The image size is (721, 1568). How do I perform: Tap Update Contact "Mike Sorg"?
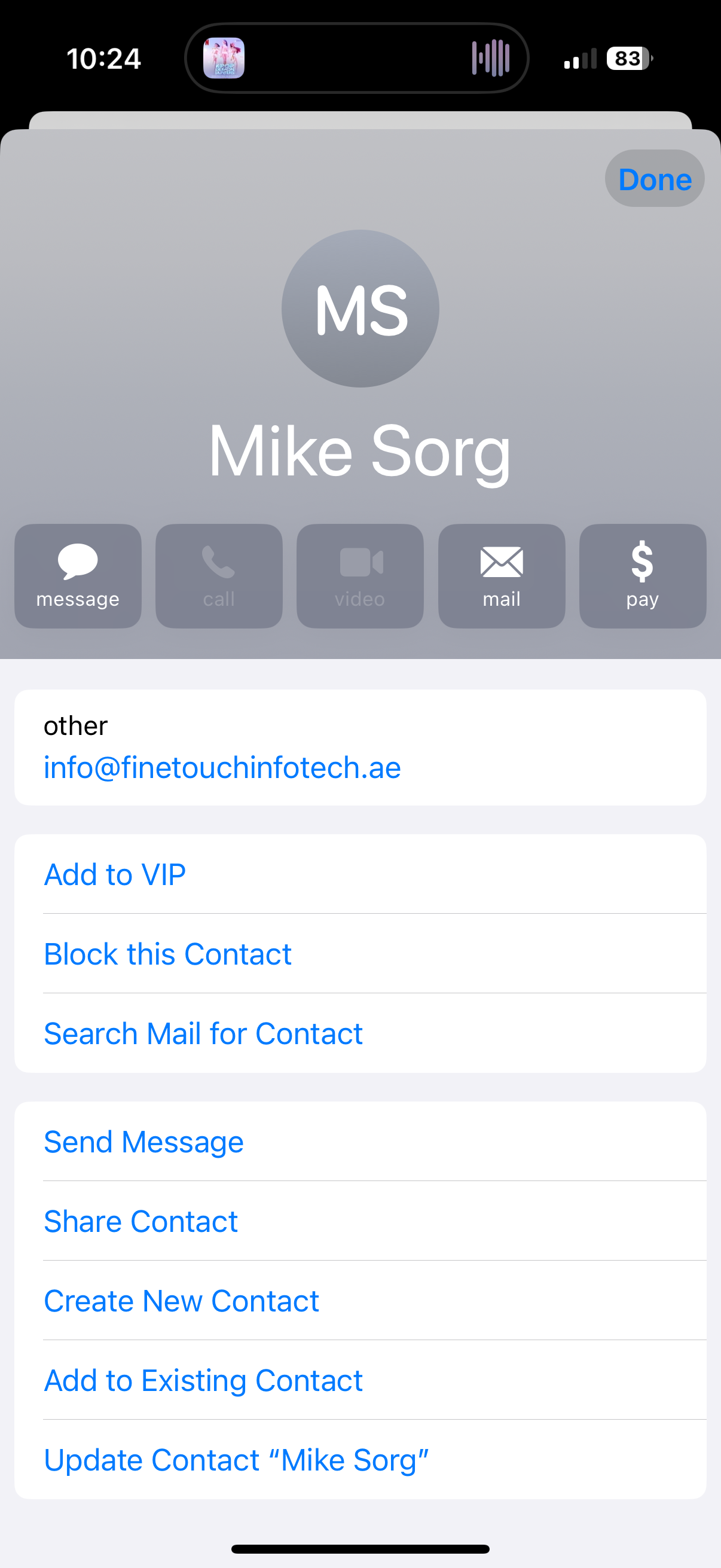pos(236,1460)
